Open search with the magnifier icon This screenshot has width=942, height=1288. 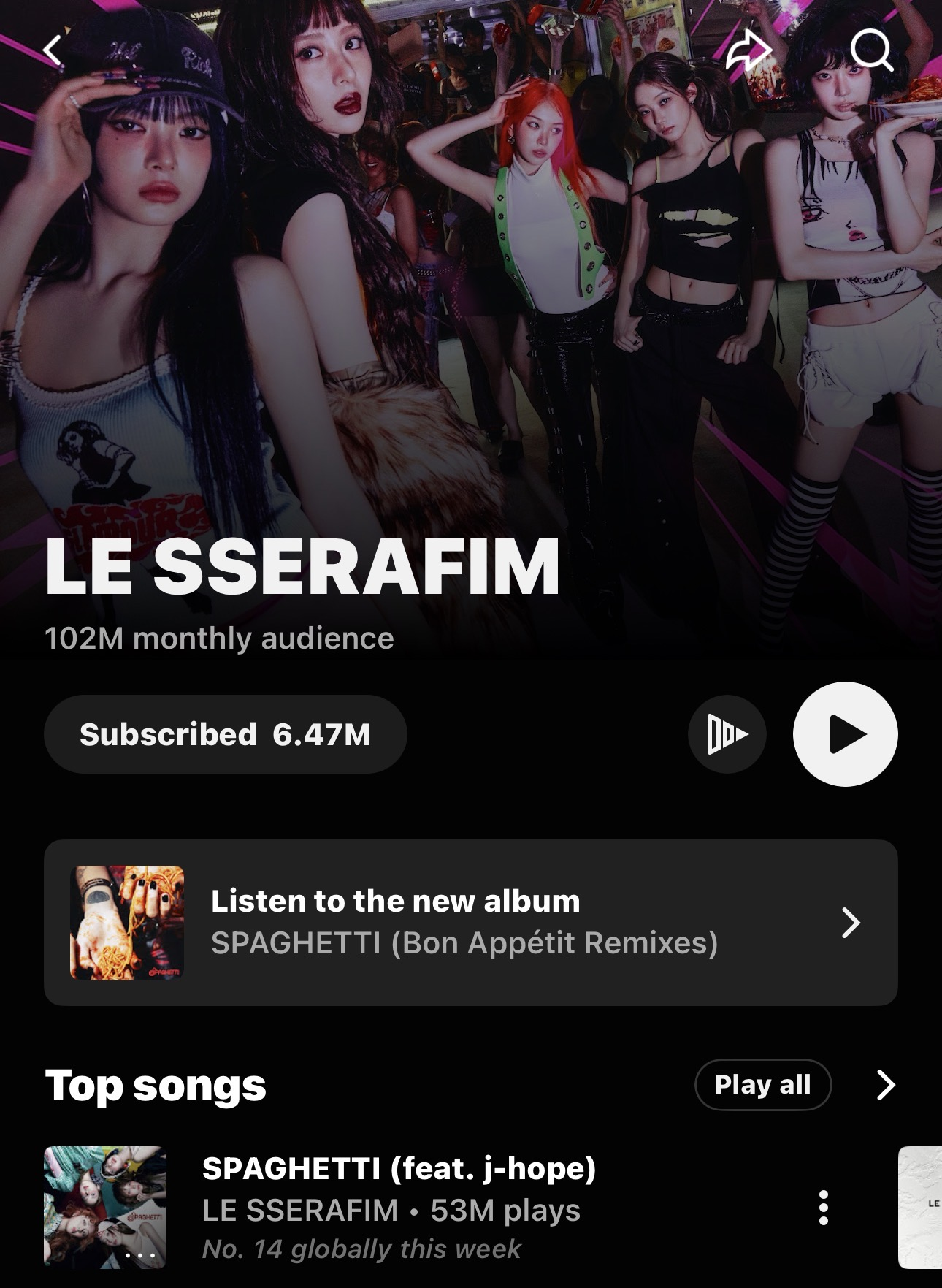pyautogui.click(x=871, y=50)
